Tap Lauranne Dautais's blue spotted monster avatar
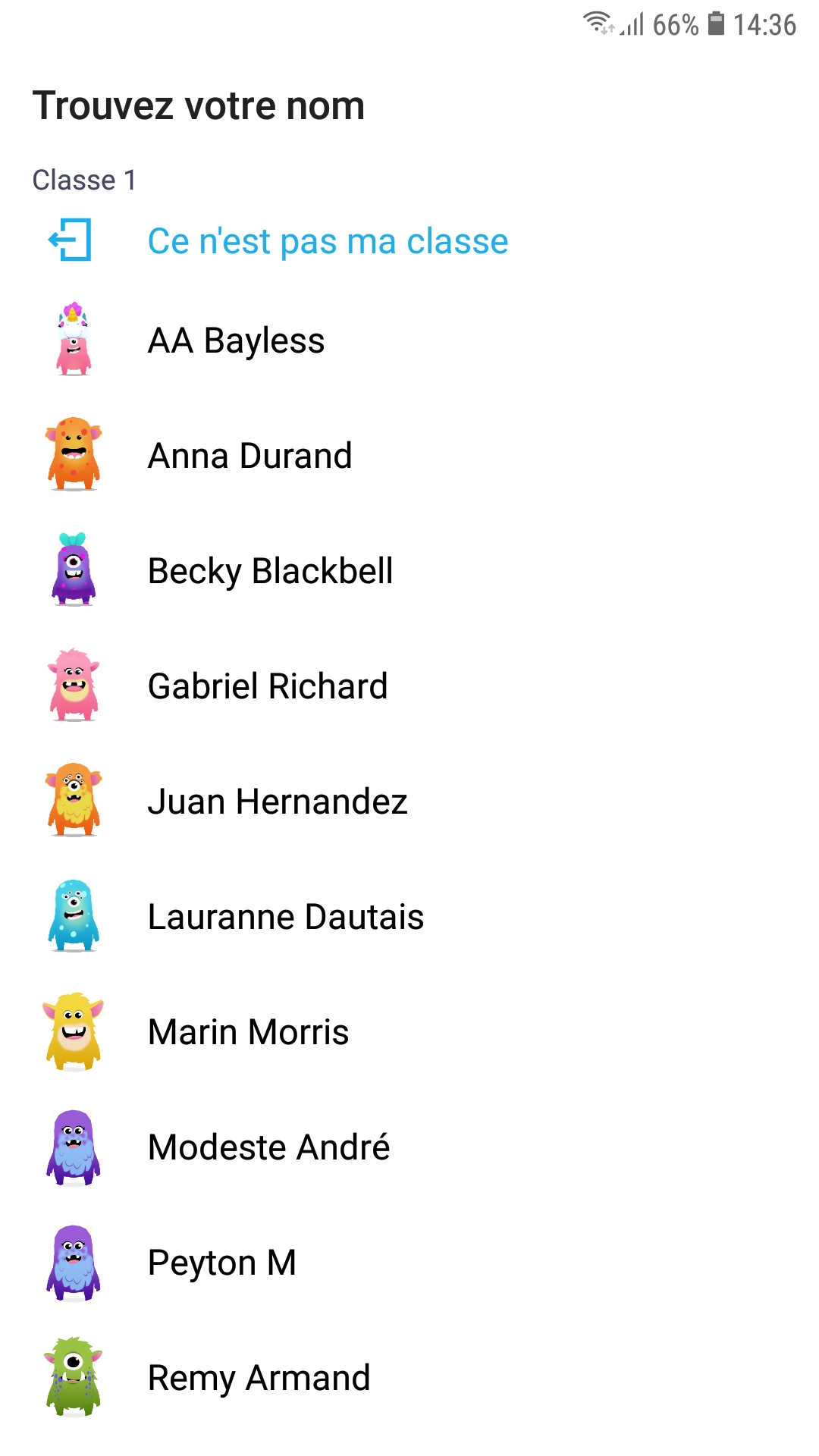 point(74,916)
